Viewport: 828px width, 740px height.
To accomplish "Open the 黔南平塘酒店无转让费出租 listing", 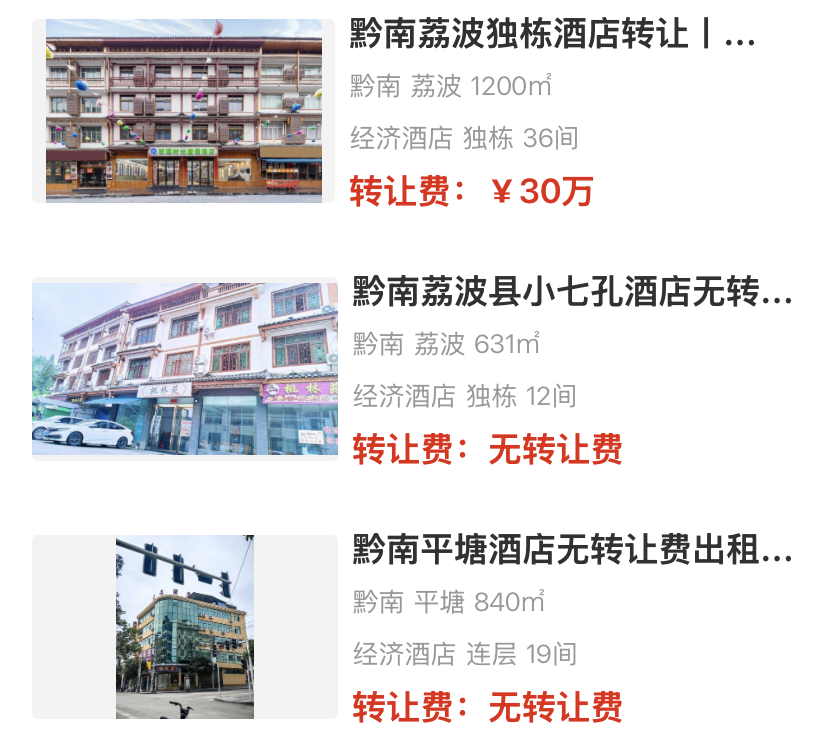I will 572,551.
